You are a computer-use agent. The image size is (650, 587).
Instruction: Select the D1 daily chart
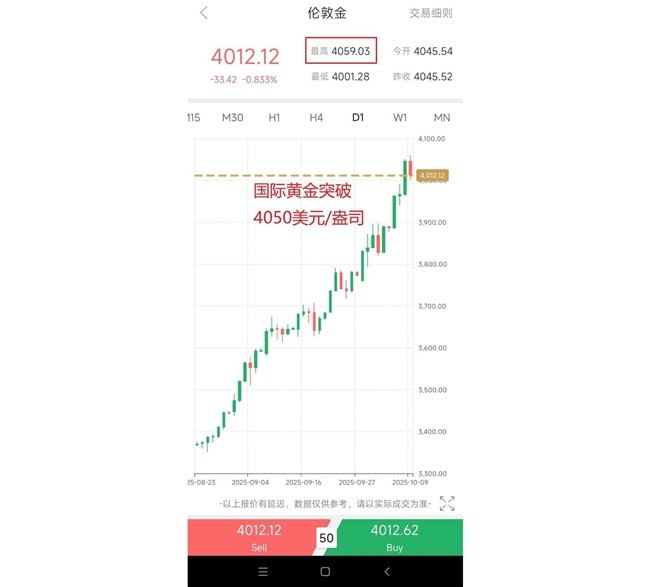(x=358, y=117)
